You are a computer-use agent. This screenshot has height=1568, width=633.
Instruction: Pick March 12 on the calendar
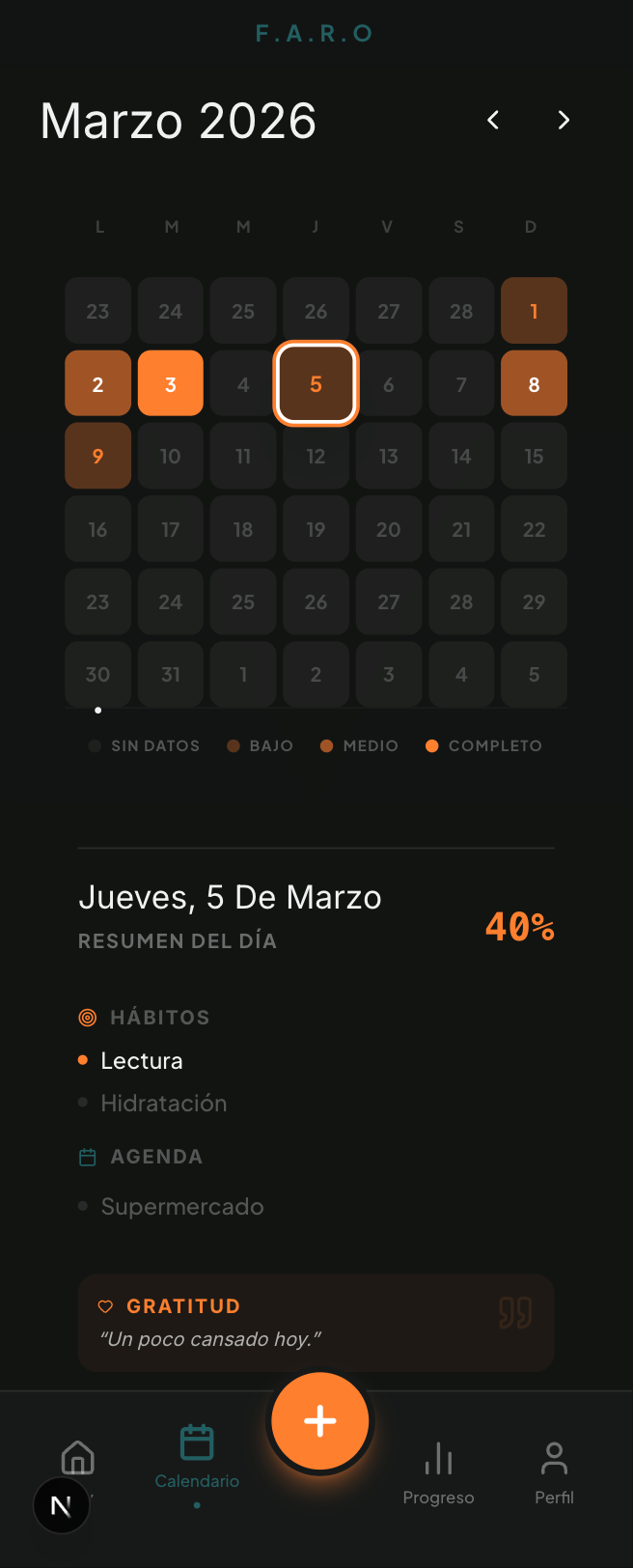coord(316,456)
